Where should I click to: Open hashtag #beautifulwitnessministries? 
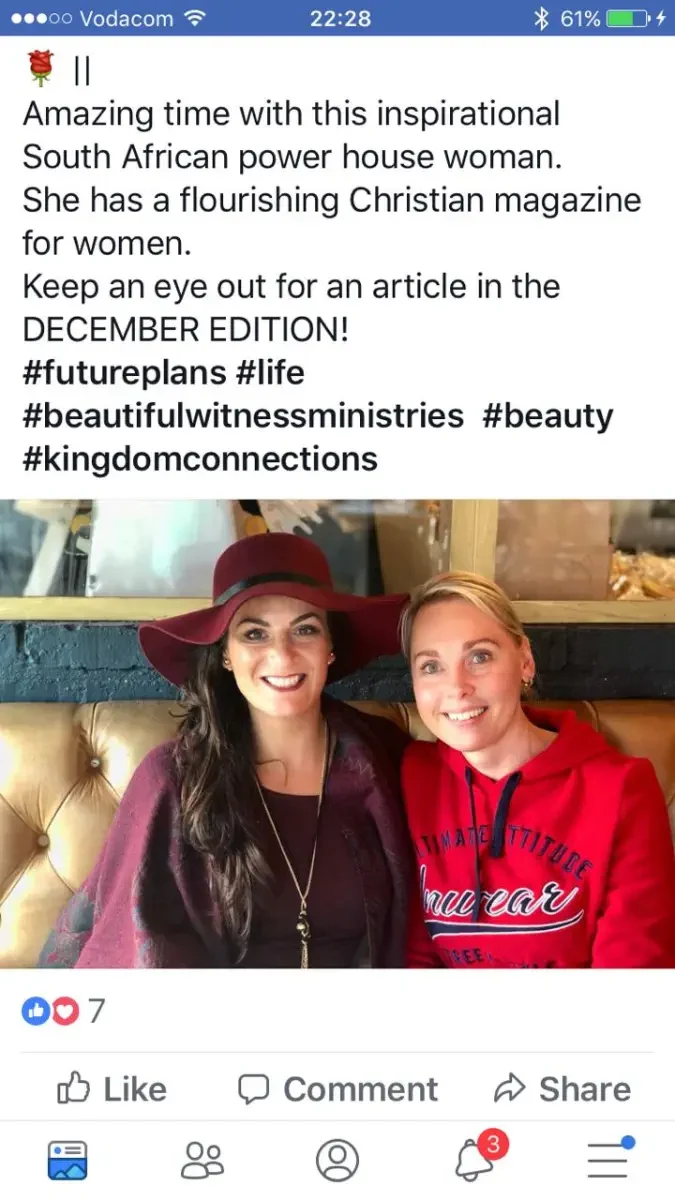(x=243, y=416)
